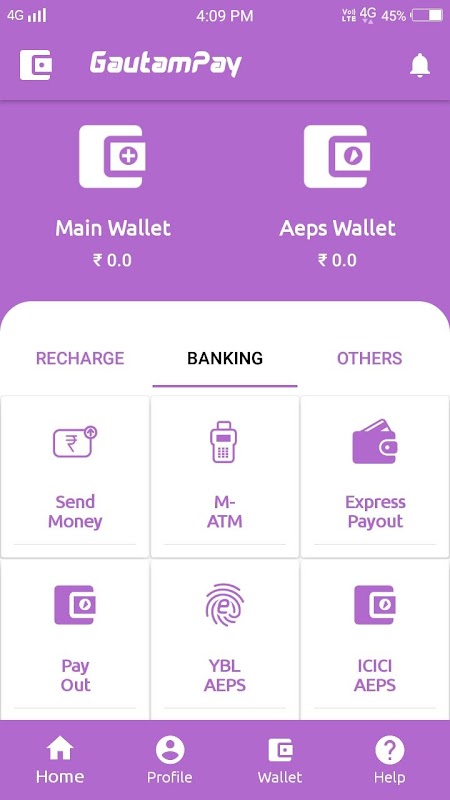Switch to the Recharge tab

(x=80, y=358)
